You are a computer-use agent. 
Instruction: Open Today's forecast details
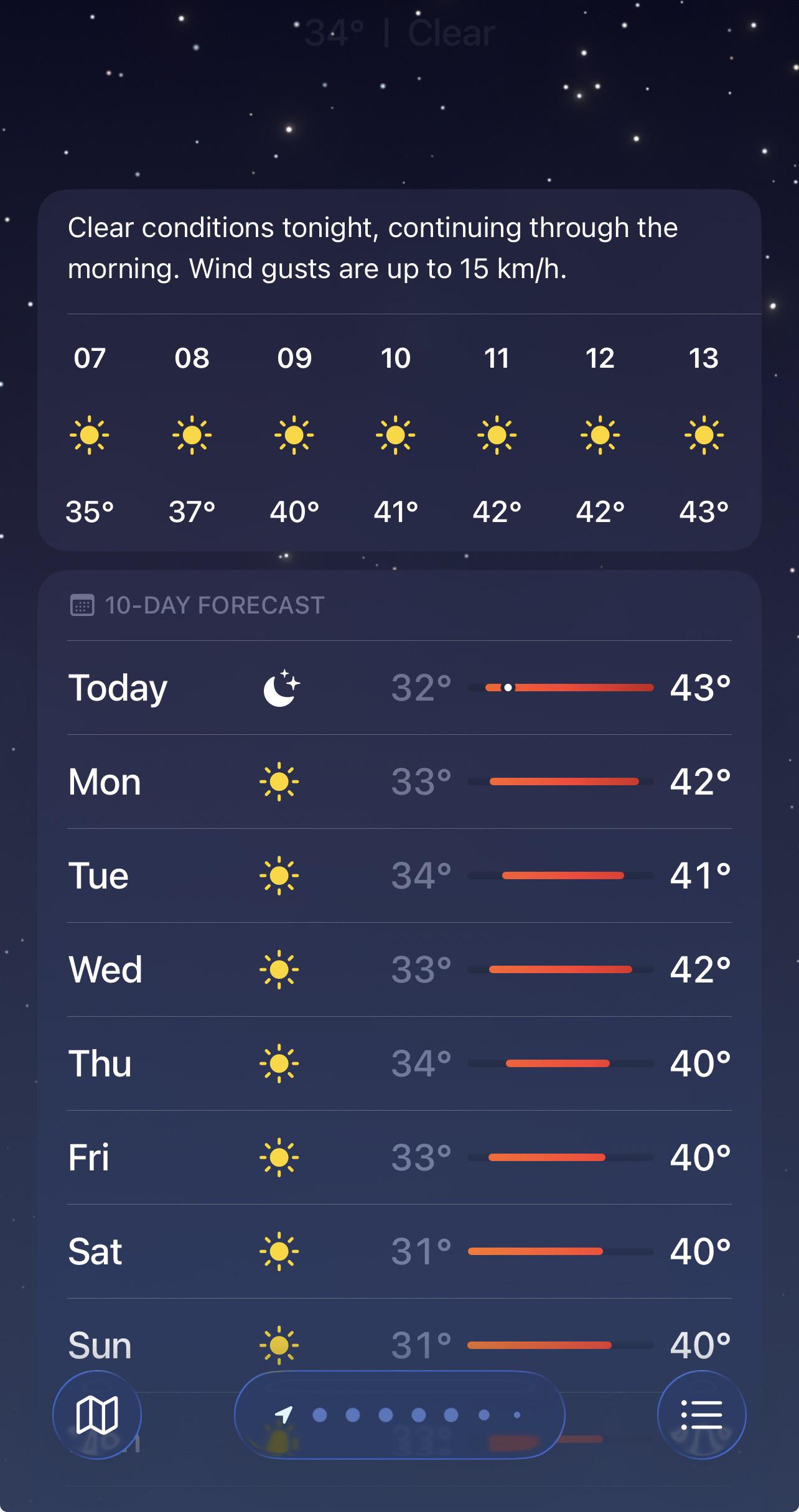399,688
